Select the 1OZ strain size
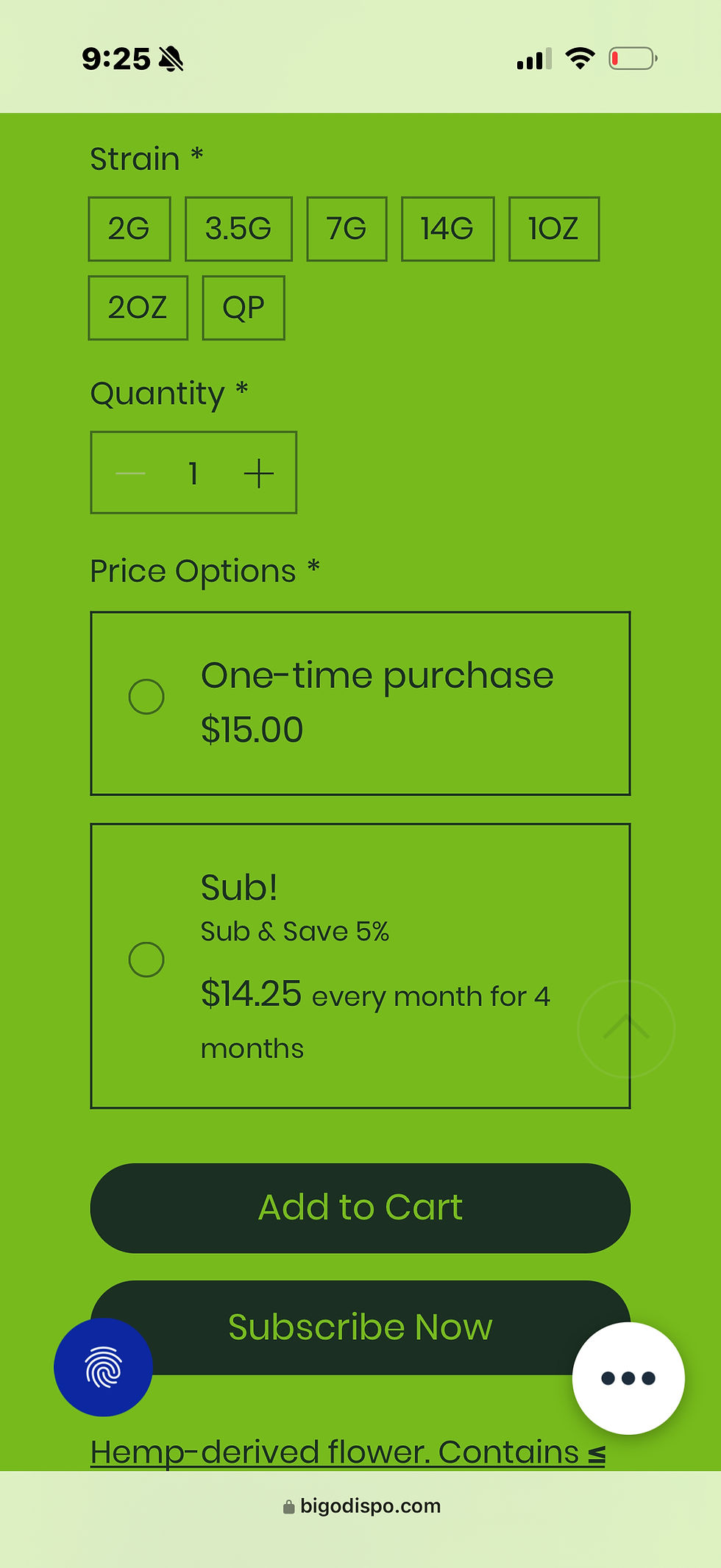The height and width of the screenshot is (1568, 721). coord(554,228)
